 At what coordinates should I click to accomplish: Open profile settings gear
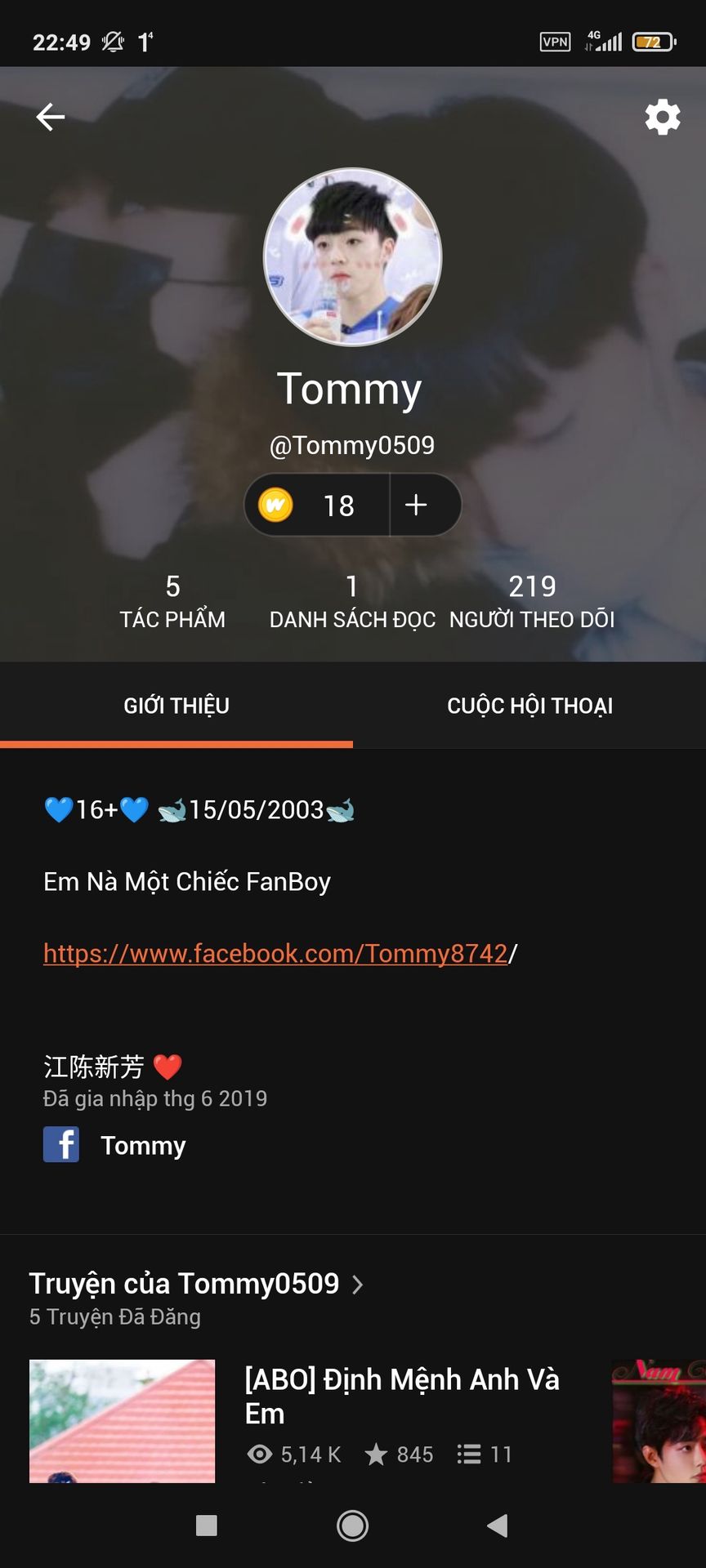click(662, 117)
